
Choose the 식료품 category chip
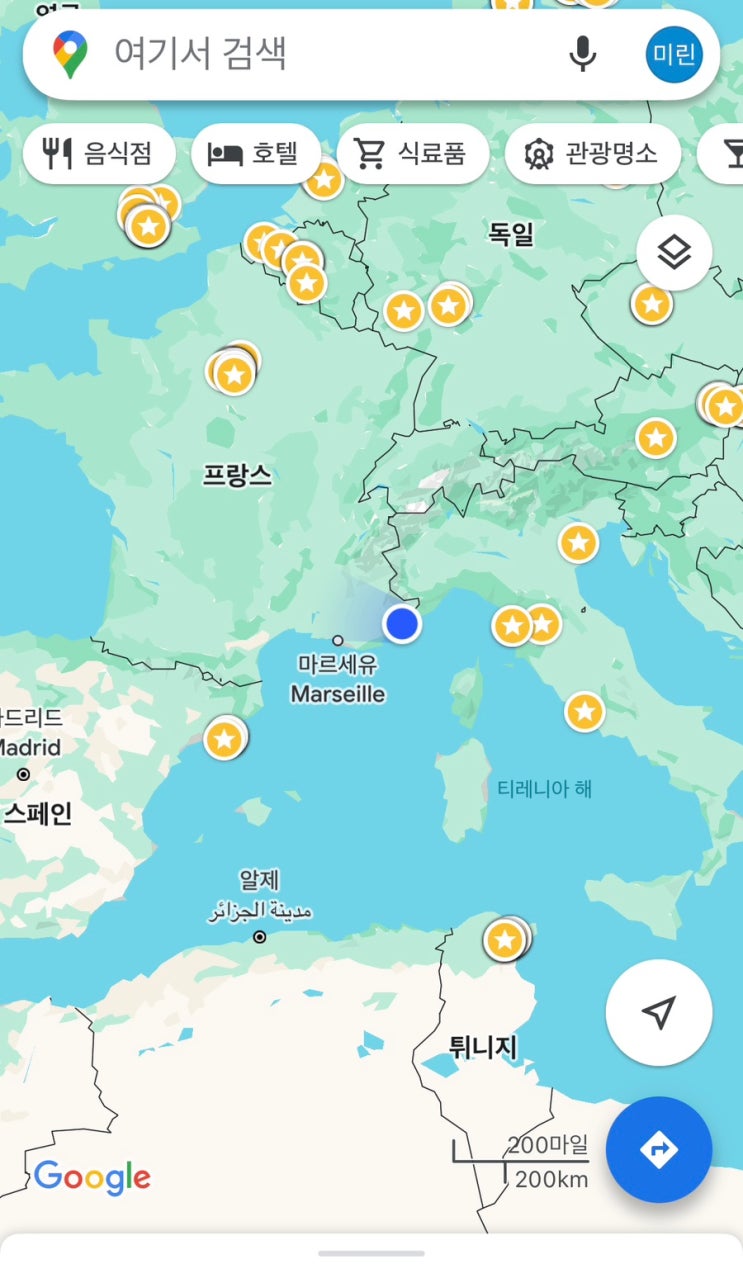tap(411, 154)
